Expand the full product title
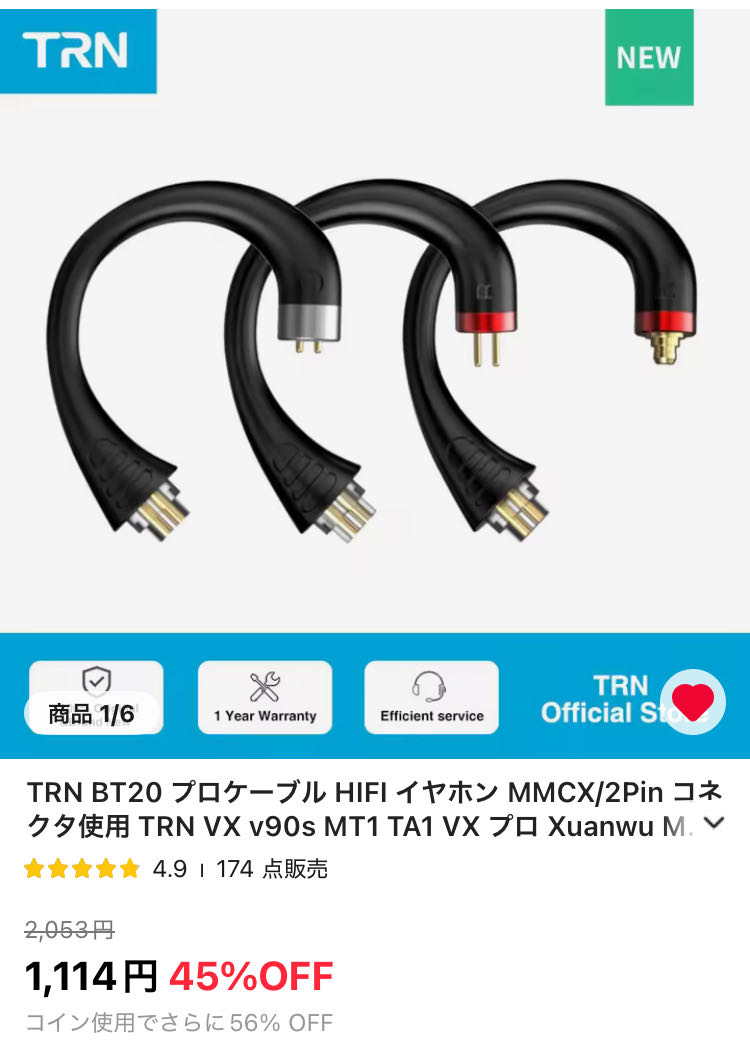The width and height of the screenshot is (750, 1052). point(715,824)
